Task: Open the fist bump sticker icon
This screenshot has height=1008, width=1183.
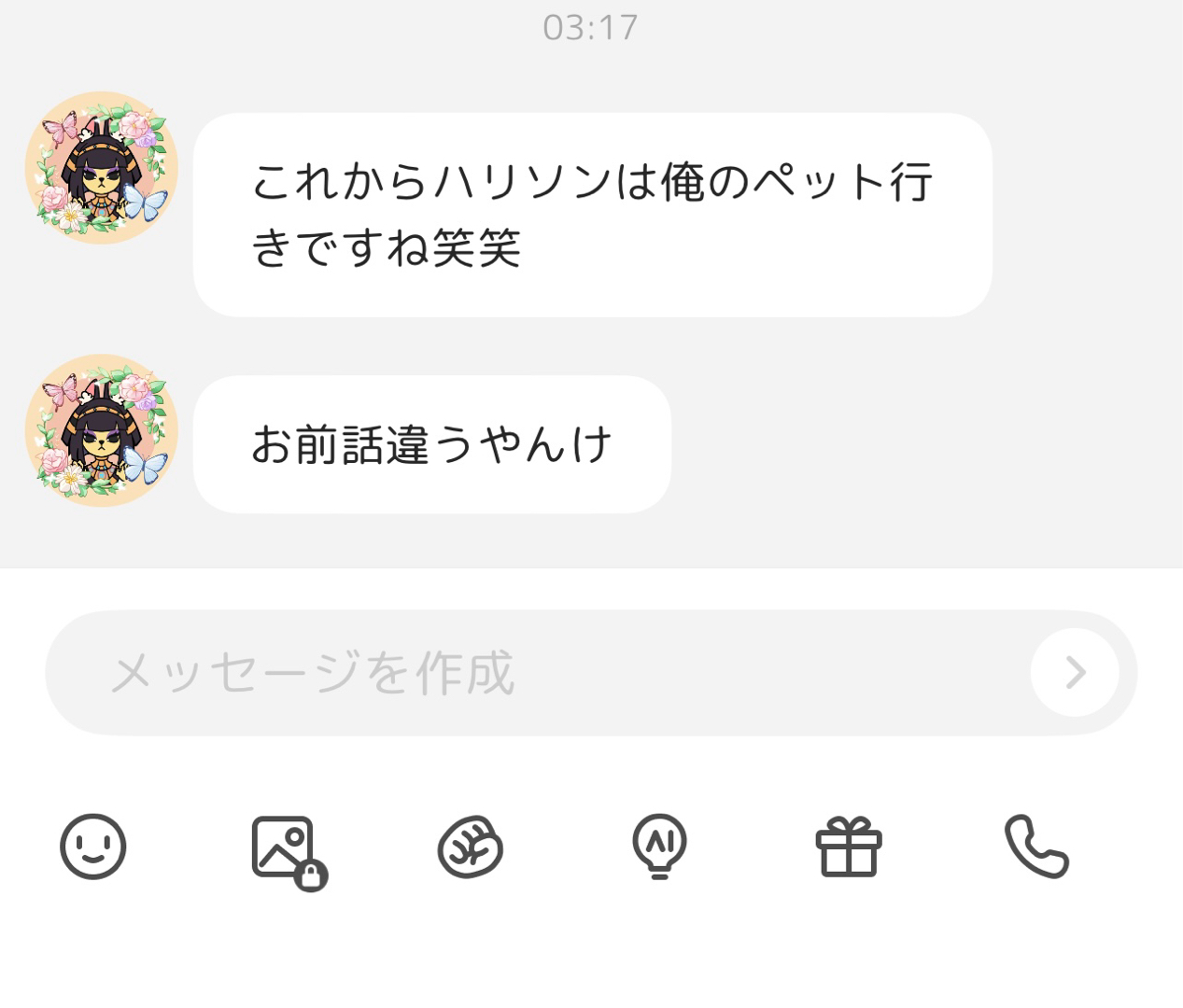Action: coord(471,847)
